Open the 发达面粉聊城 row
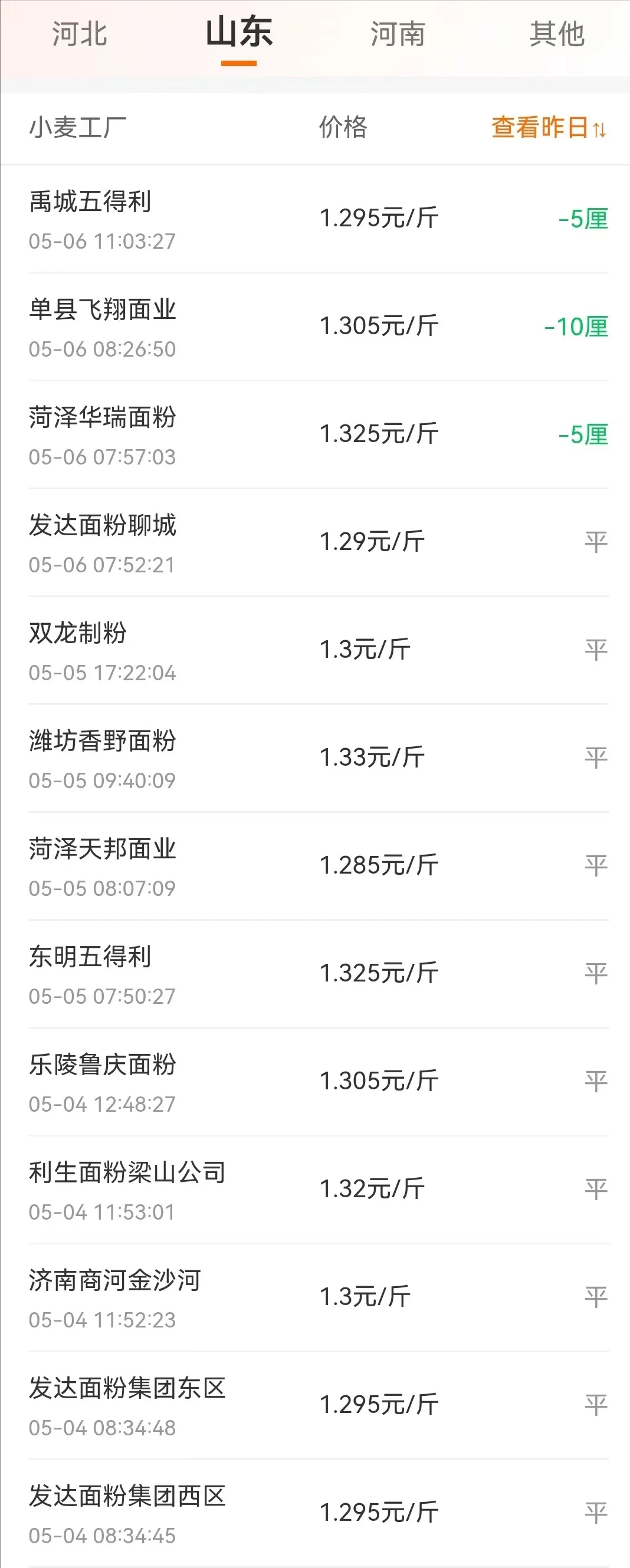Screen dimensions: 630x1568 pyautogui.click(x=317, y=542)
